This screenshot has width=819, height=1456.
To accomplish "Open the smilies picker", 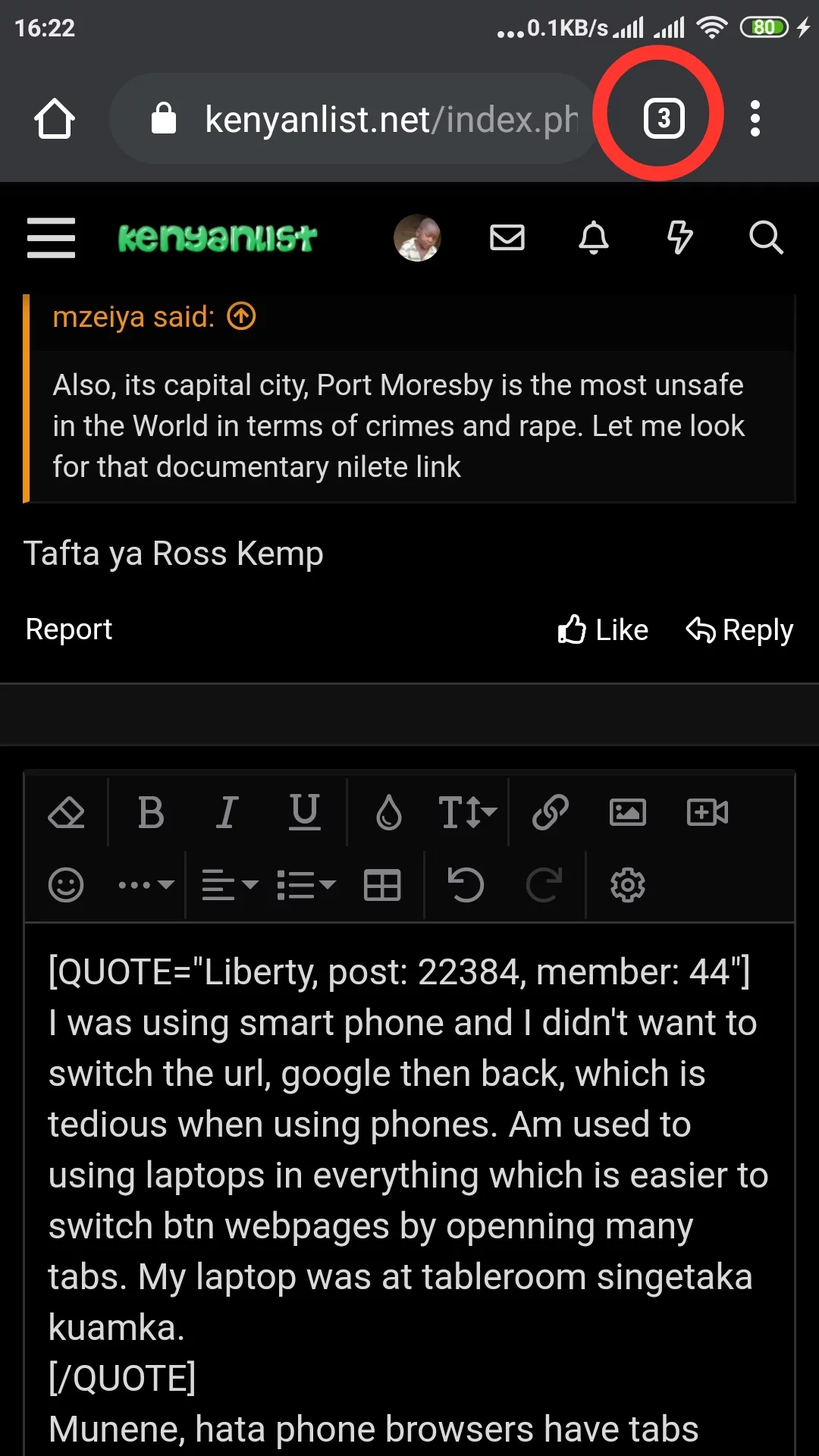I will [x=66, y=885].
